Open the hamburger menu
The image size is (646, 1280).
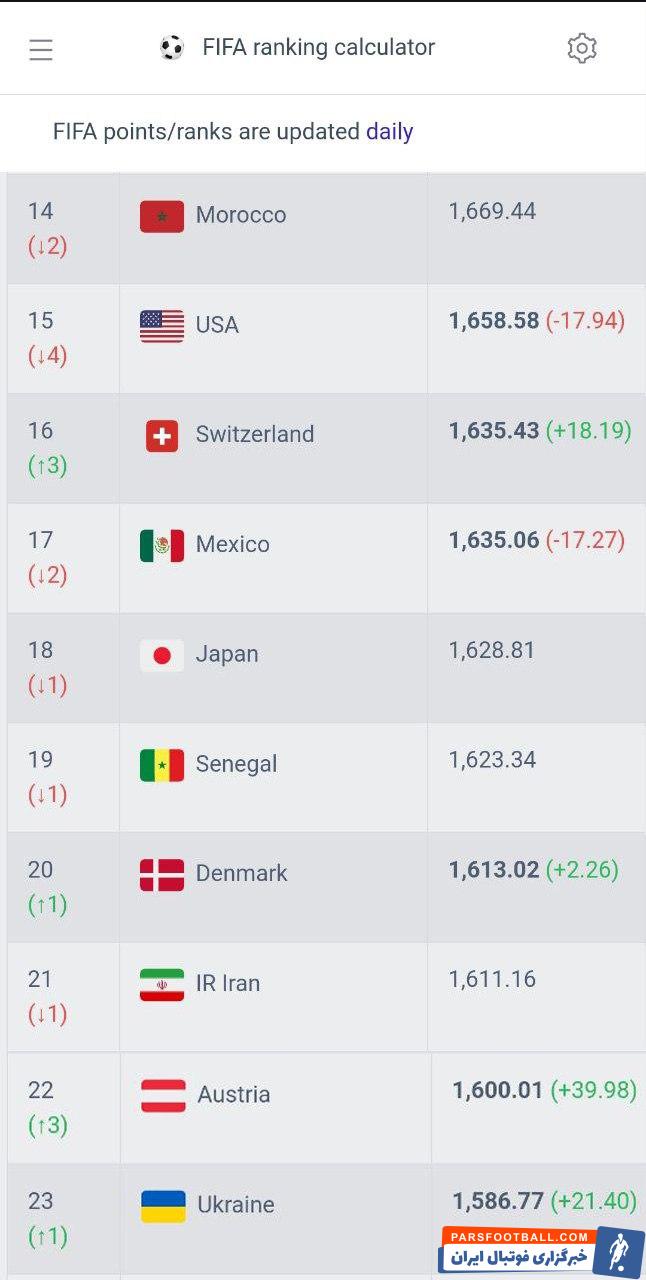click(41, 49)
